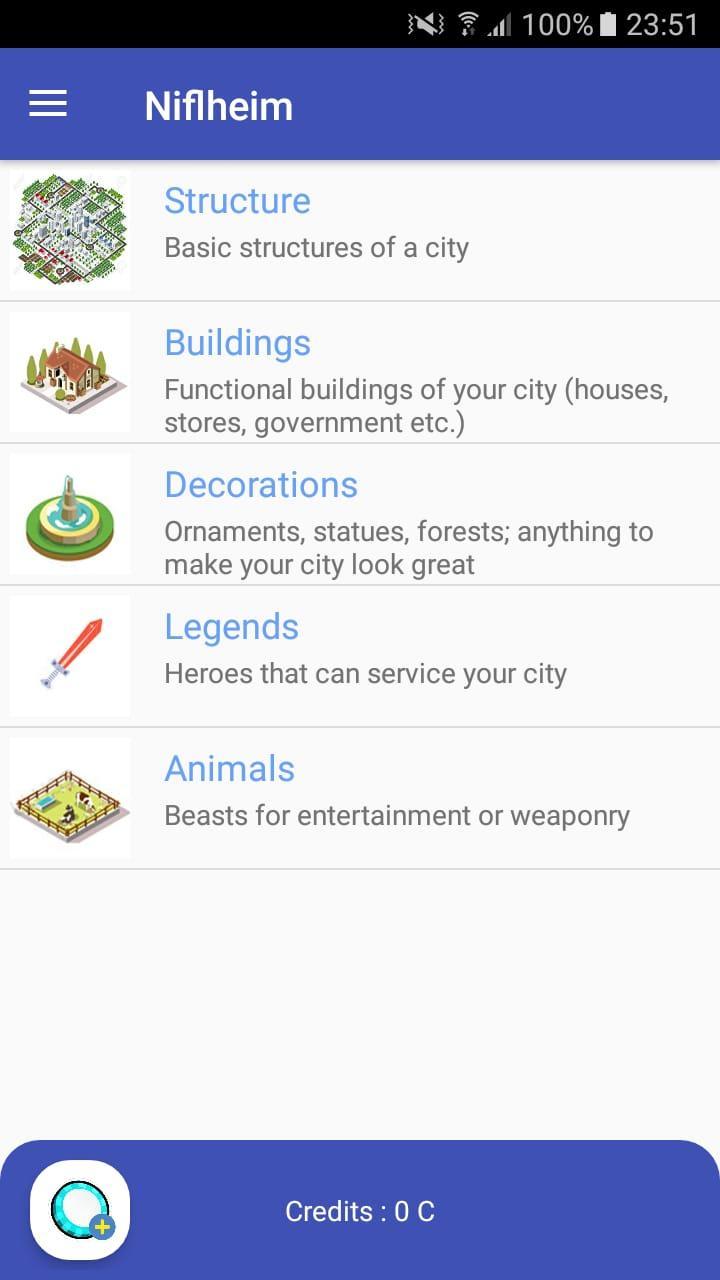Tap the clock showing 23:51
720x1280 pixels.
tap(665, 24)
